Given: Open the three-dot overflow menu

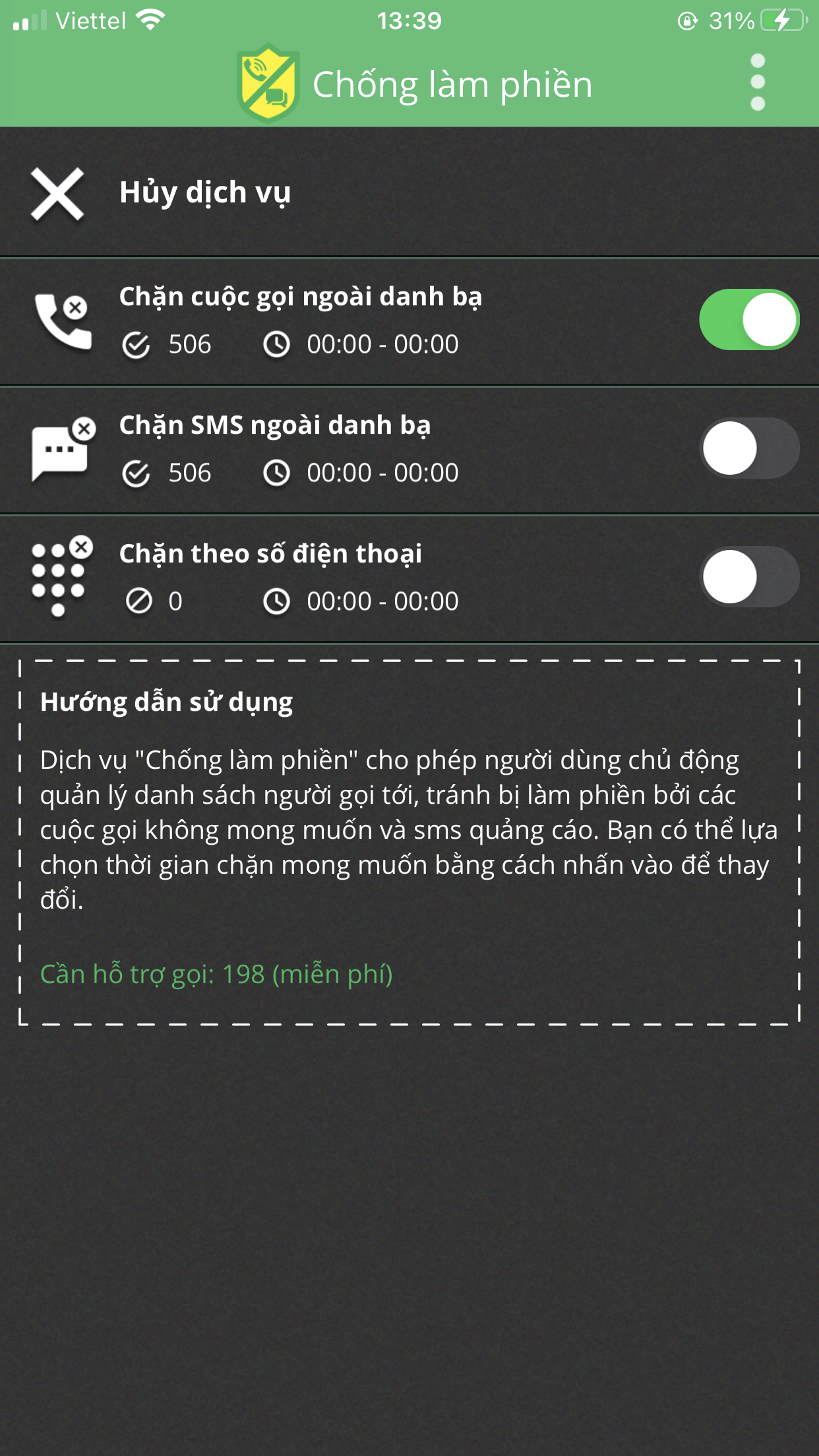Looking at the screenshot, I should pos(758,82).
